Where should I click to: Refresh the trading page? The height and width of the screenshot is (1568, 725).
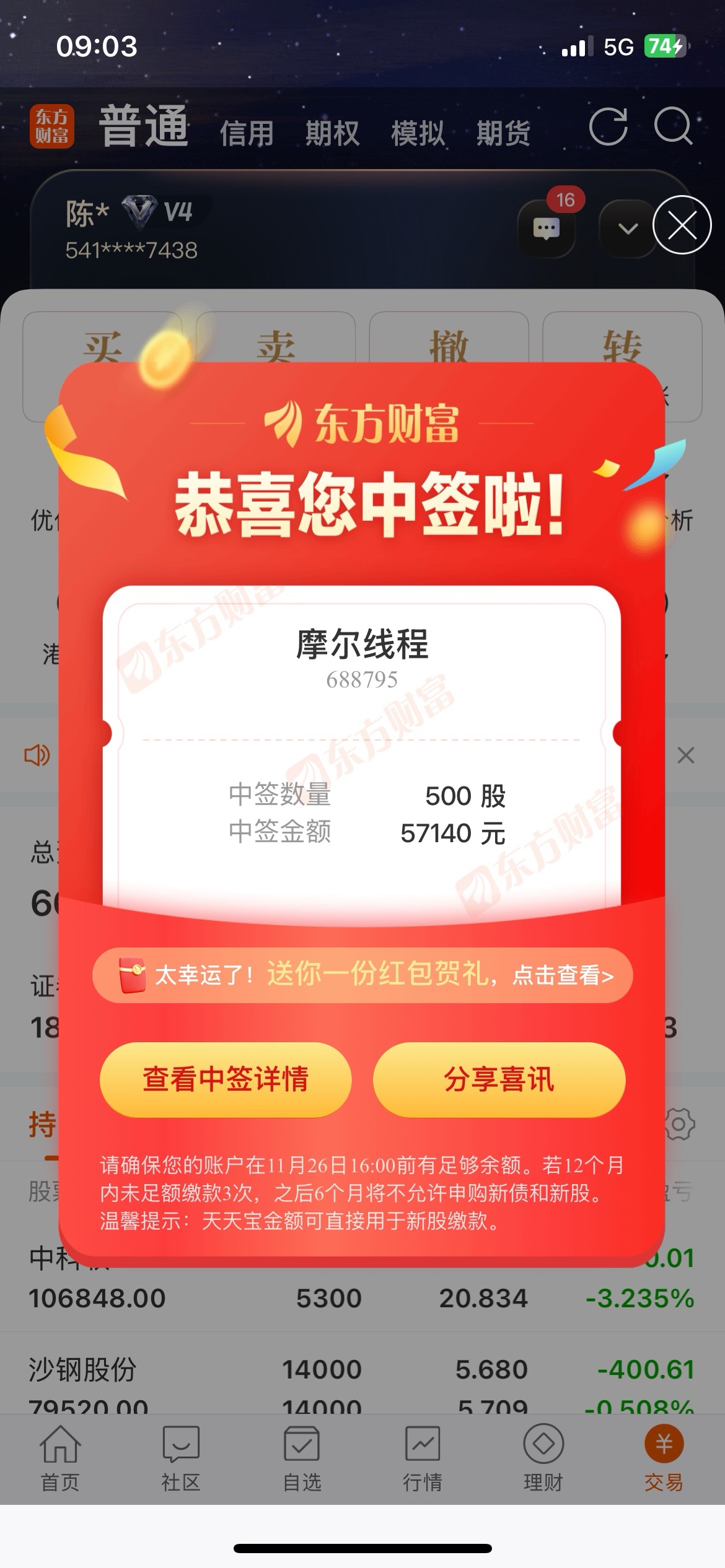pyautogui.click(x=608, y=126)
